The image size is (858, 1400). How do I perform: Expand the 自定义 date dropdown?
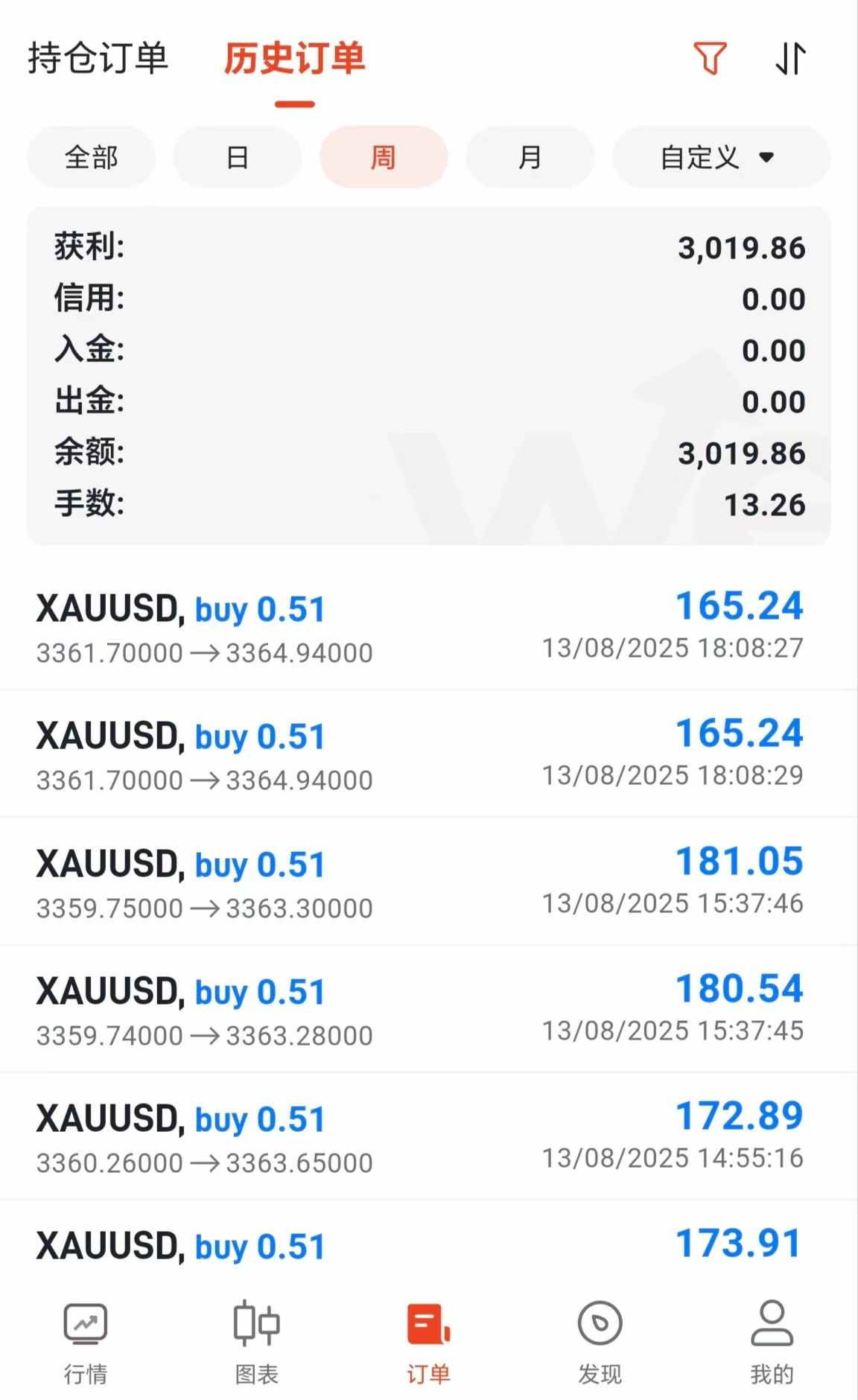coord(720,157)
